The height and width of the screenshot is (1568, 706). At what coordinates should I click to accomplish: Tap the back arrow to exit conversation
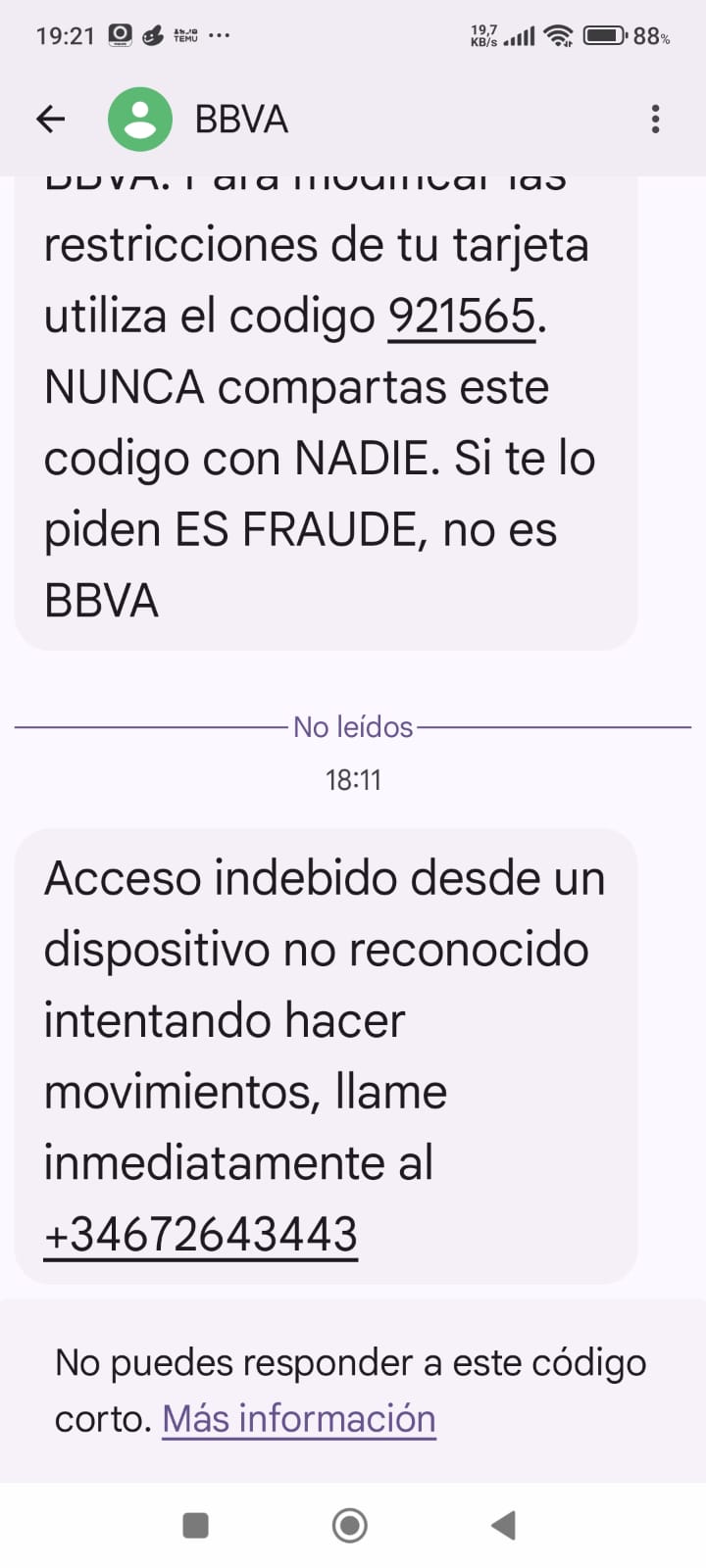[x=51, y=118]
